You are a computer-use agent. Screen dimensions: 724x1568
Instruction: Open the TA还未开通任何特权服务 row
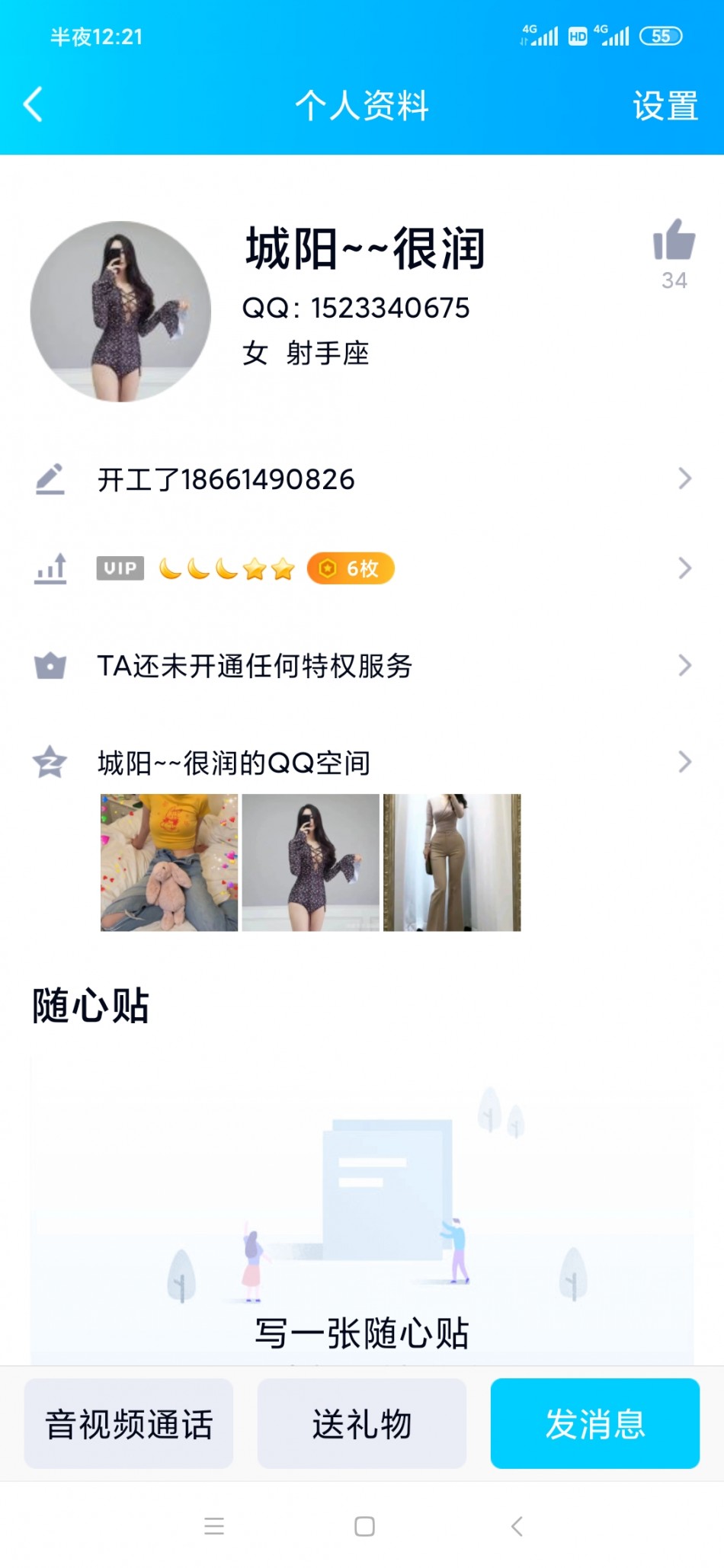[x=362, y=666]
